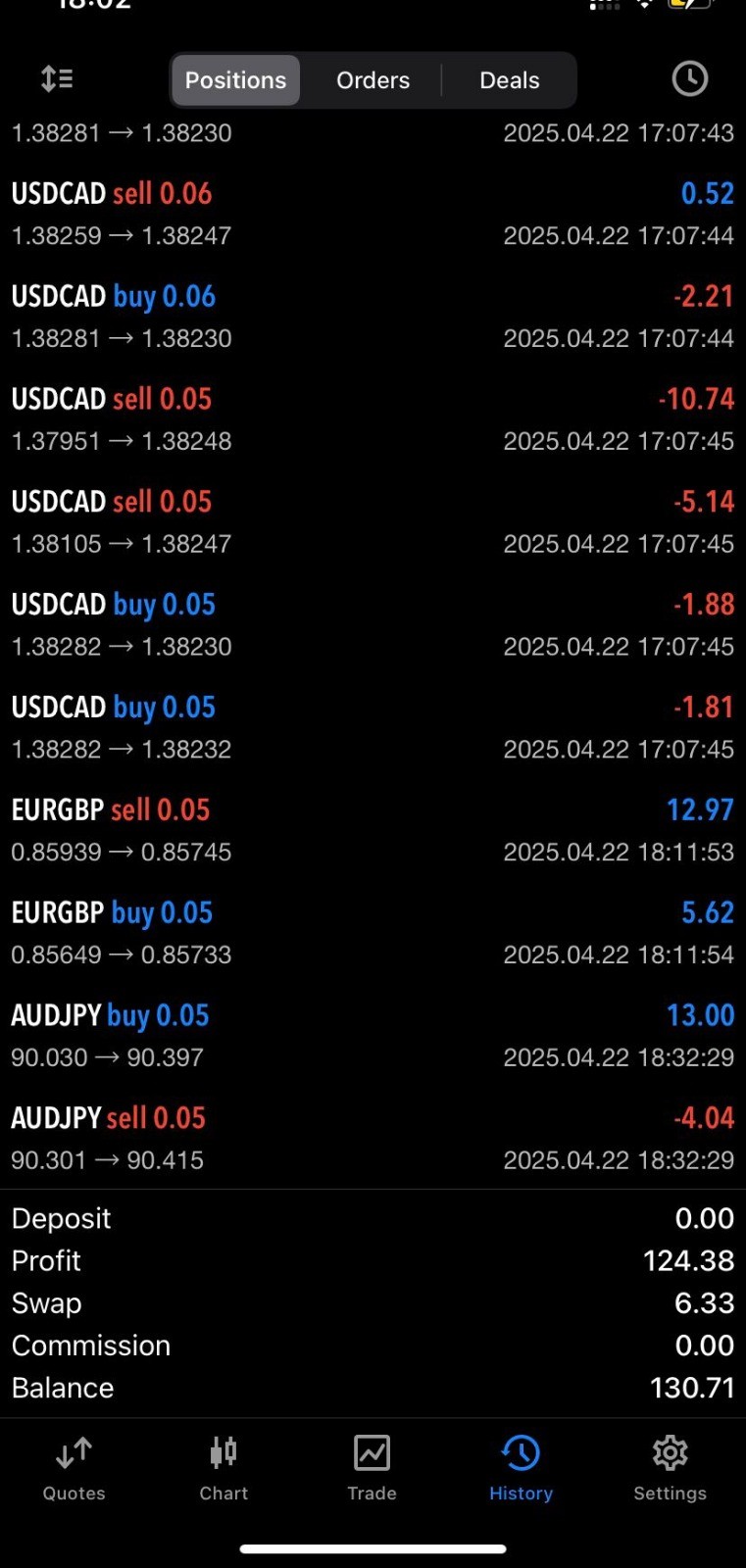Expand the USDCAD buy 0.06 position
Viewport: 746px width, 1568px height.
(x=373, y=317)
